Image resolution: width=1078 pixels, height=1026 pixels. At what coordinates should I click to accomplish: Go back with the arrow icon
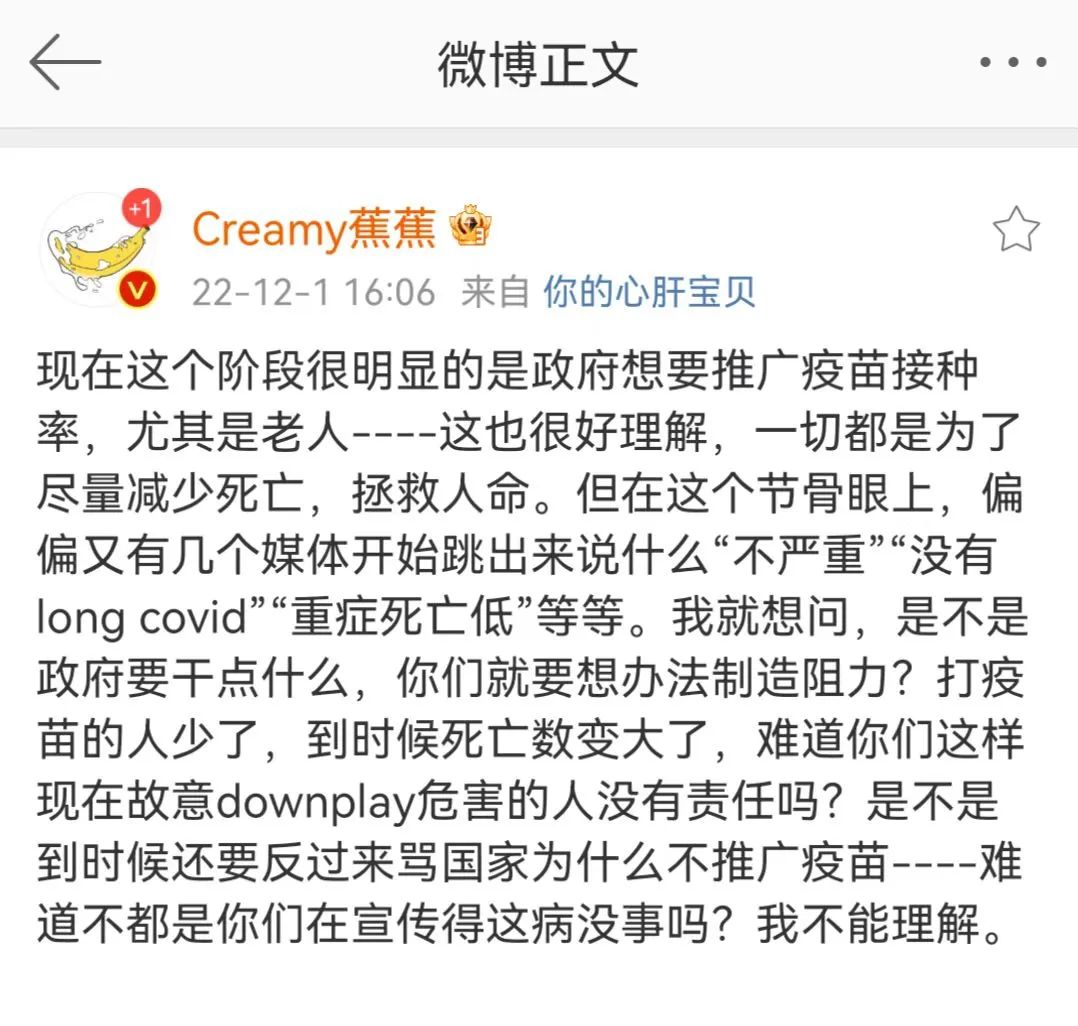65,62
